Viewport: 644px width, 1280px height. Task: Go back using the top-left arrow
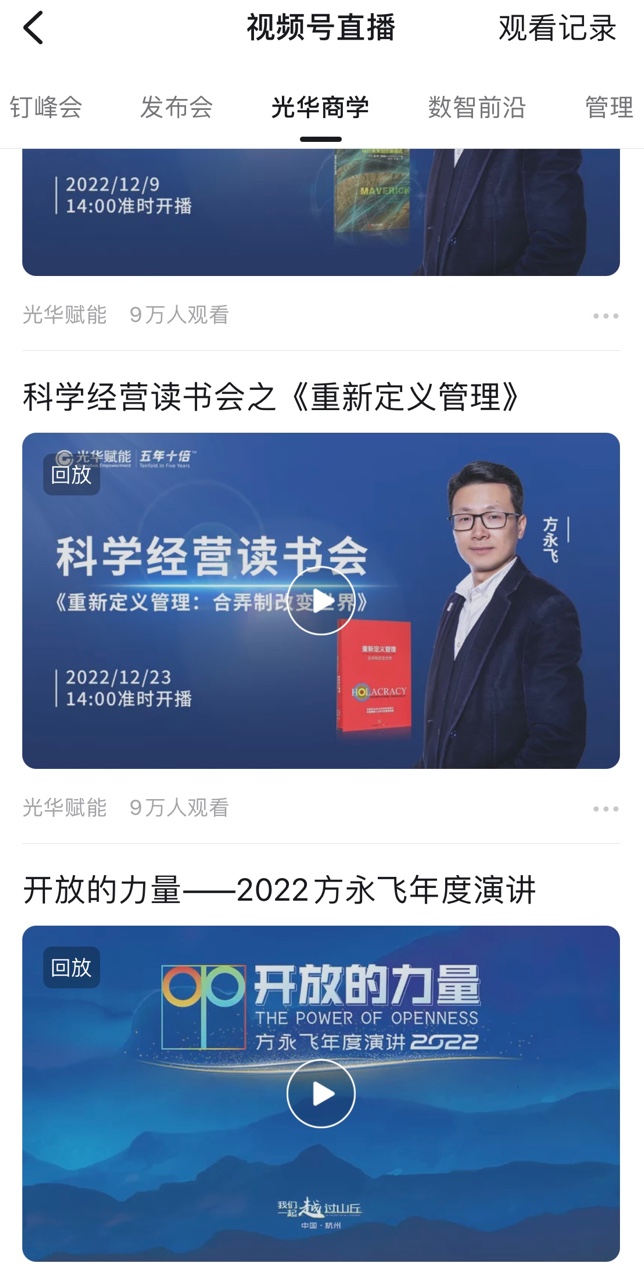[x=34, y=28]
